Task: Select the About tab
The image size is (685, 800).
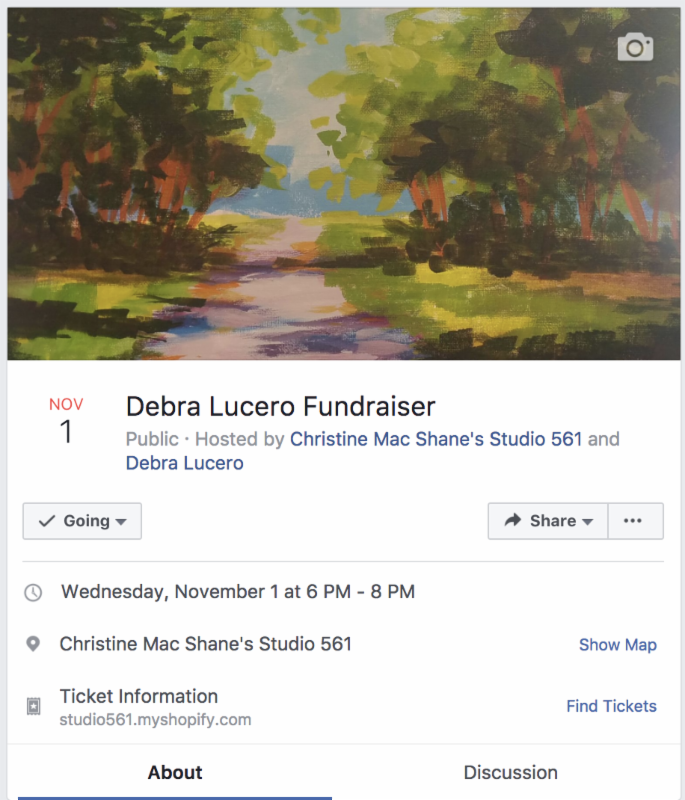Action: click(x=175, y=772)
